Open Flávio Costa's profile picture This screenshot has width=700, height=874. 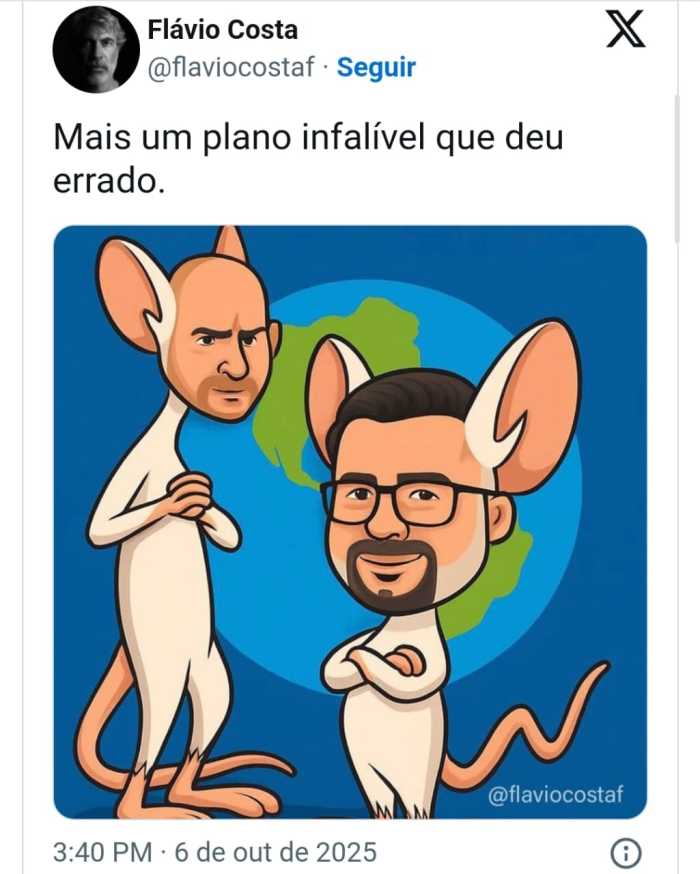pos(96,50)
